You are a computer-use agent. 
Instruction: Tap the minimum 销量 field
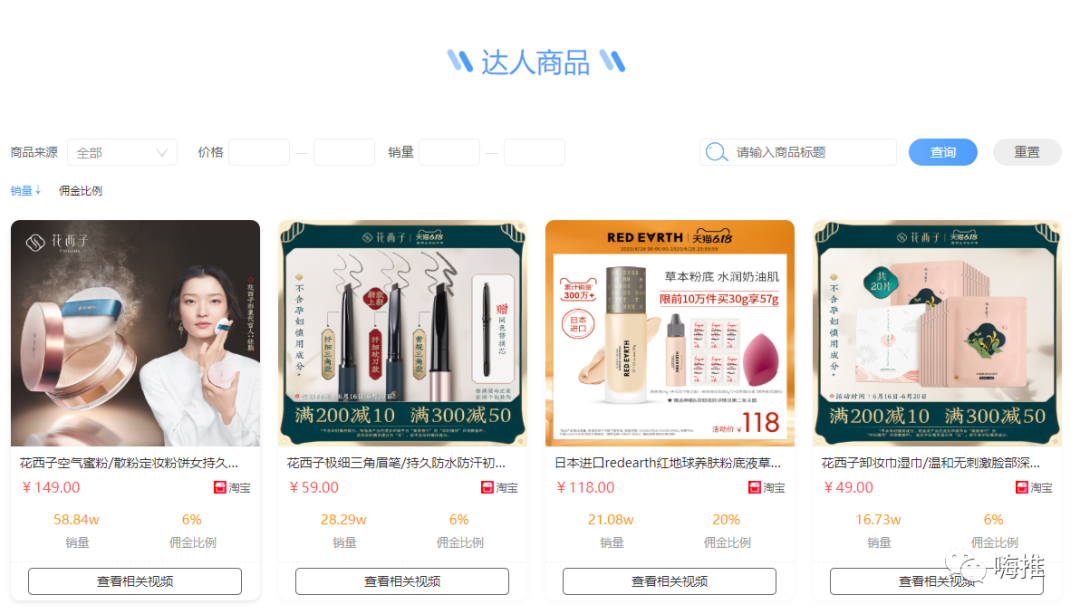tap(449, 152)
